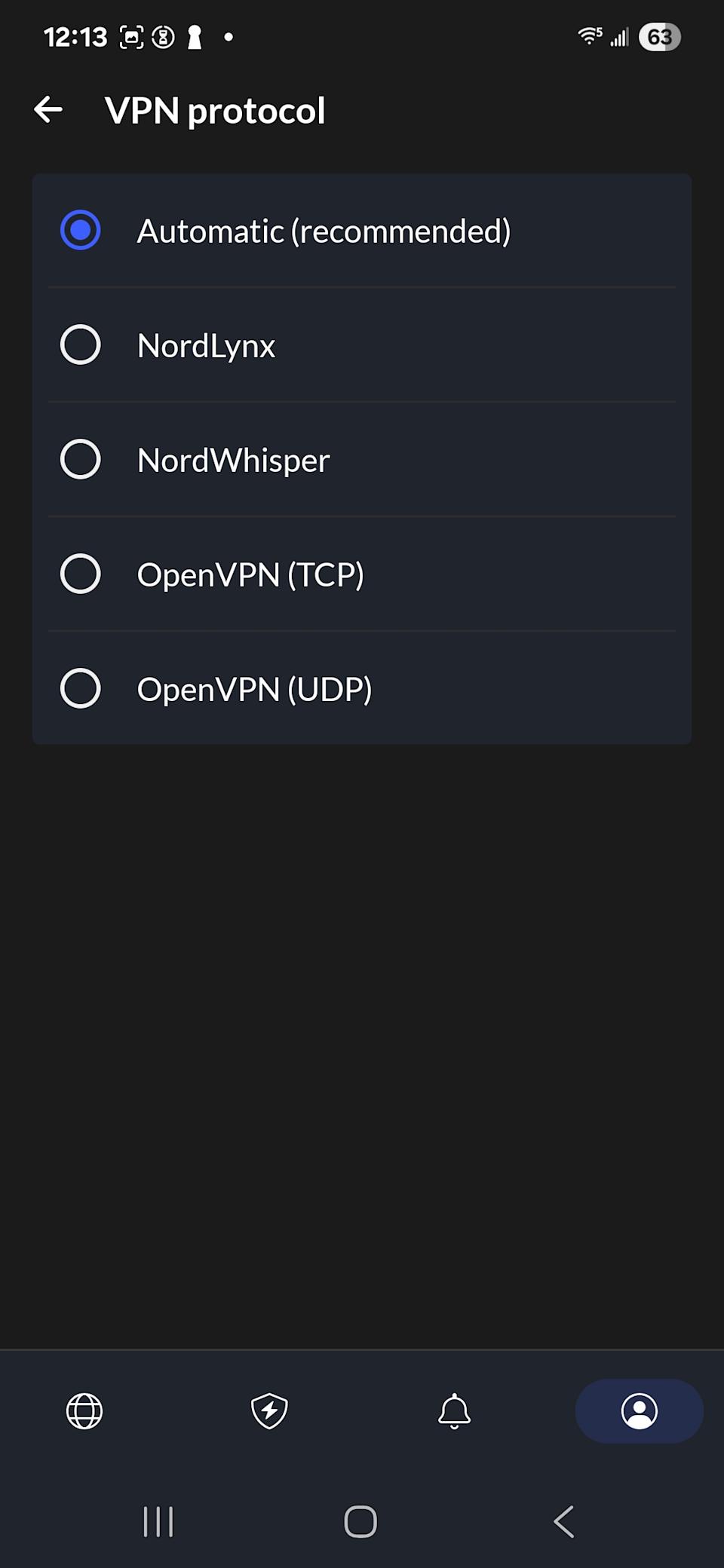Screen dimensions: 724x1568
Task: Tap the Android back navigation button
Action: click(563, 1521)
